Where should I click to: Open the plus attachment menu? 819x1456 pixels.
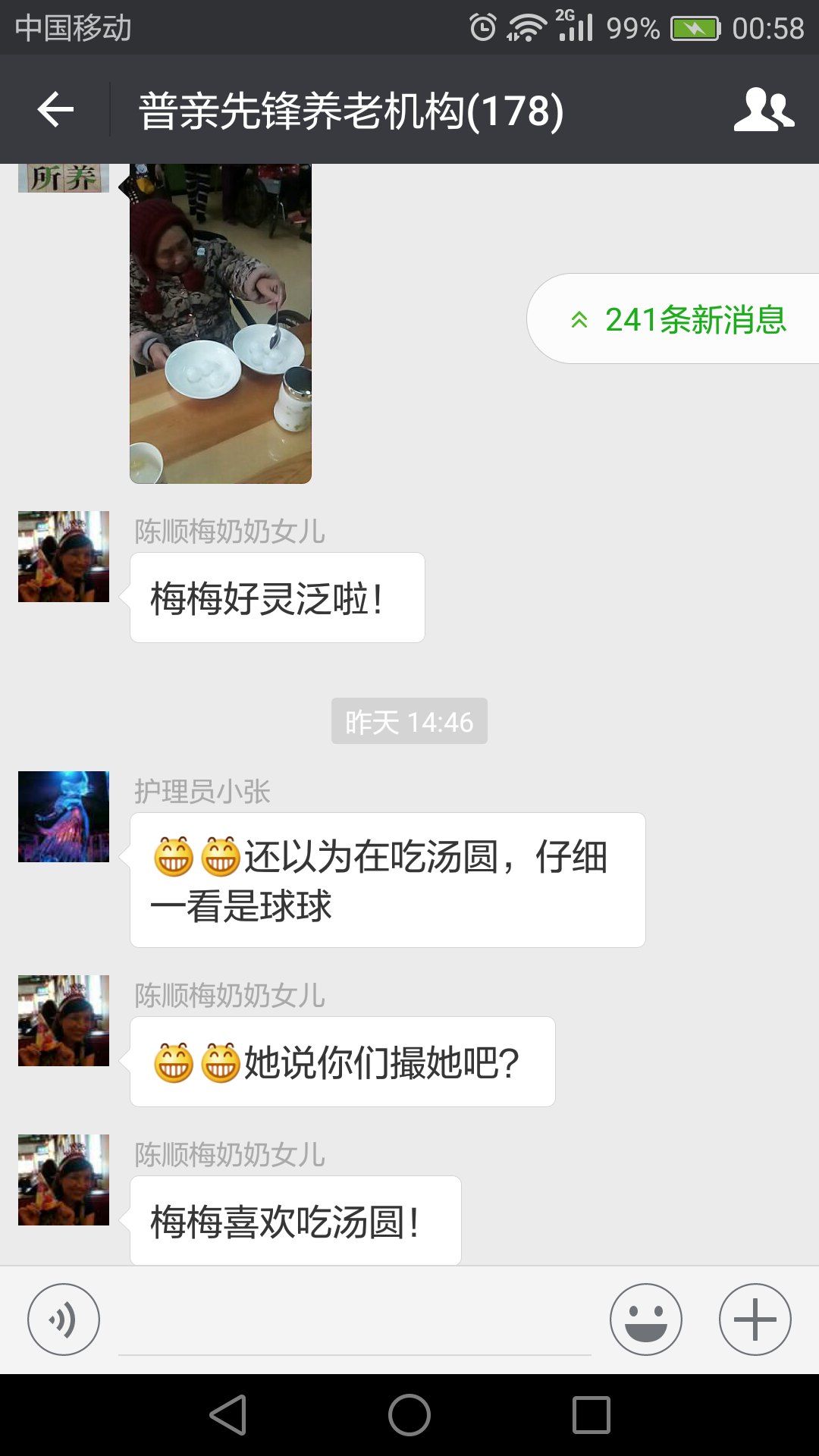coord(755,1319)
